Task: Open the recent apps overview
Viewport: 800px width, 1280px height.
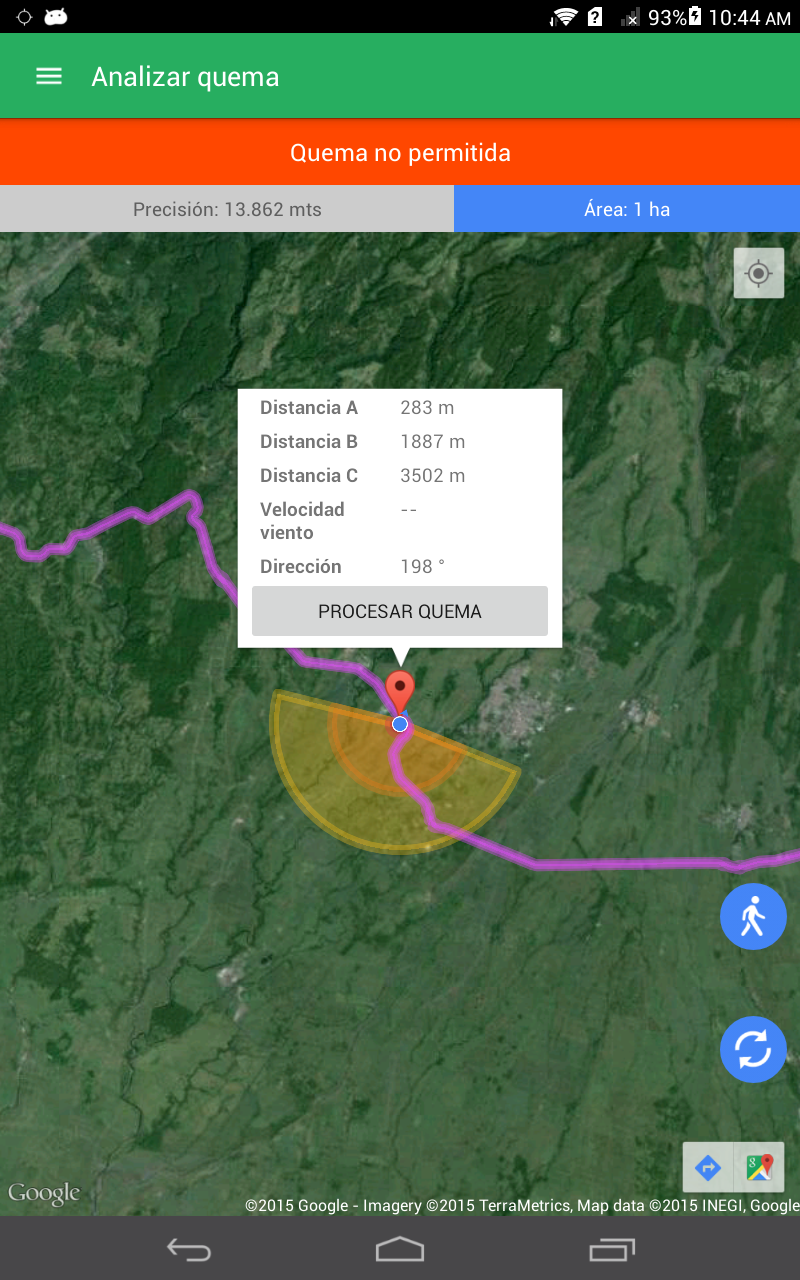Action: click(612, 1249)
